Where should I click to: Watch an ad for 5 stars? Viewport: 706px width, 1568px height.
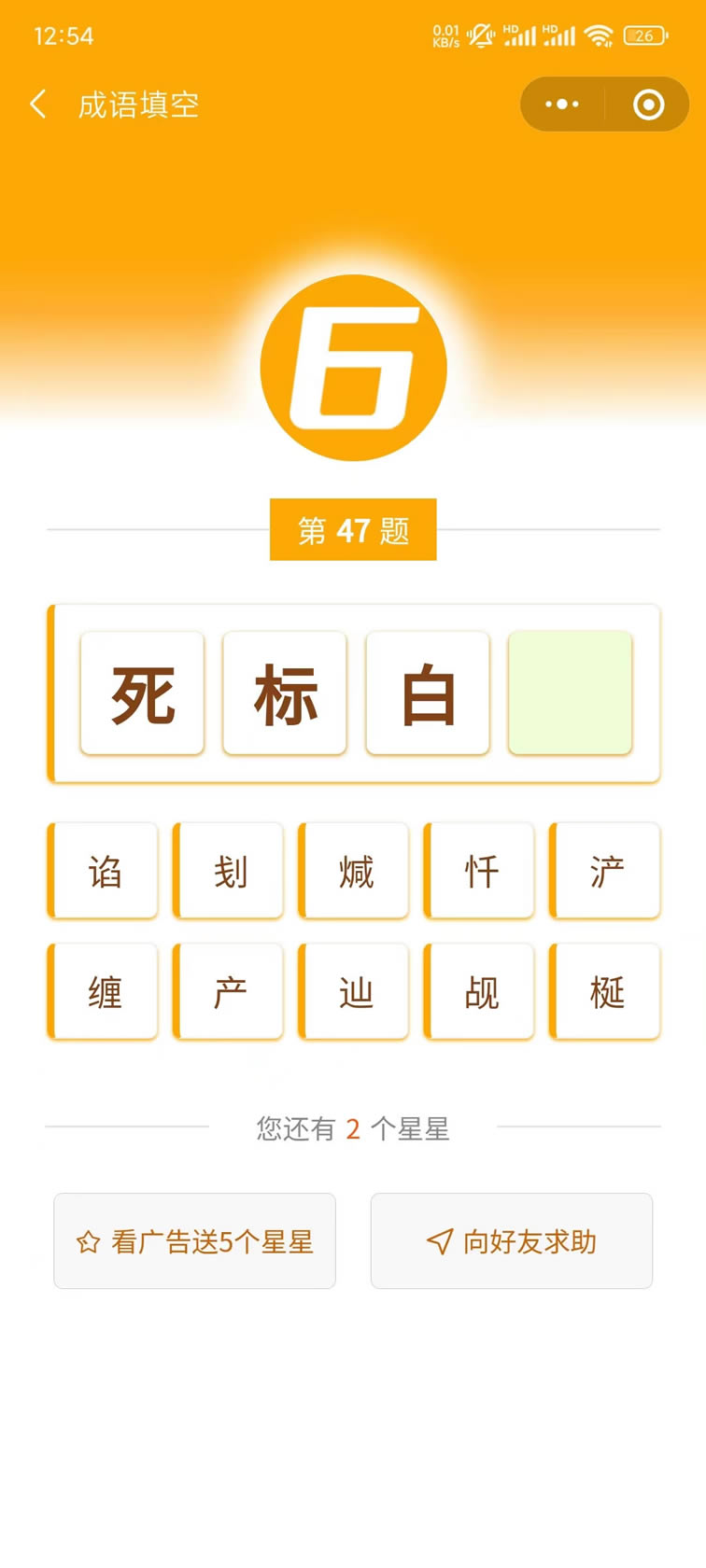(194, 1240)
